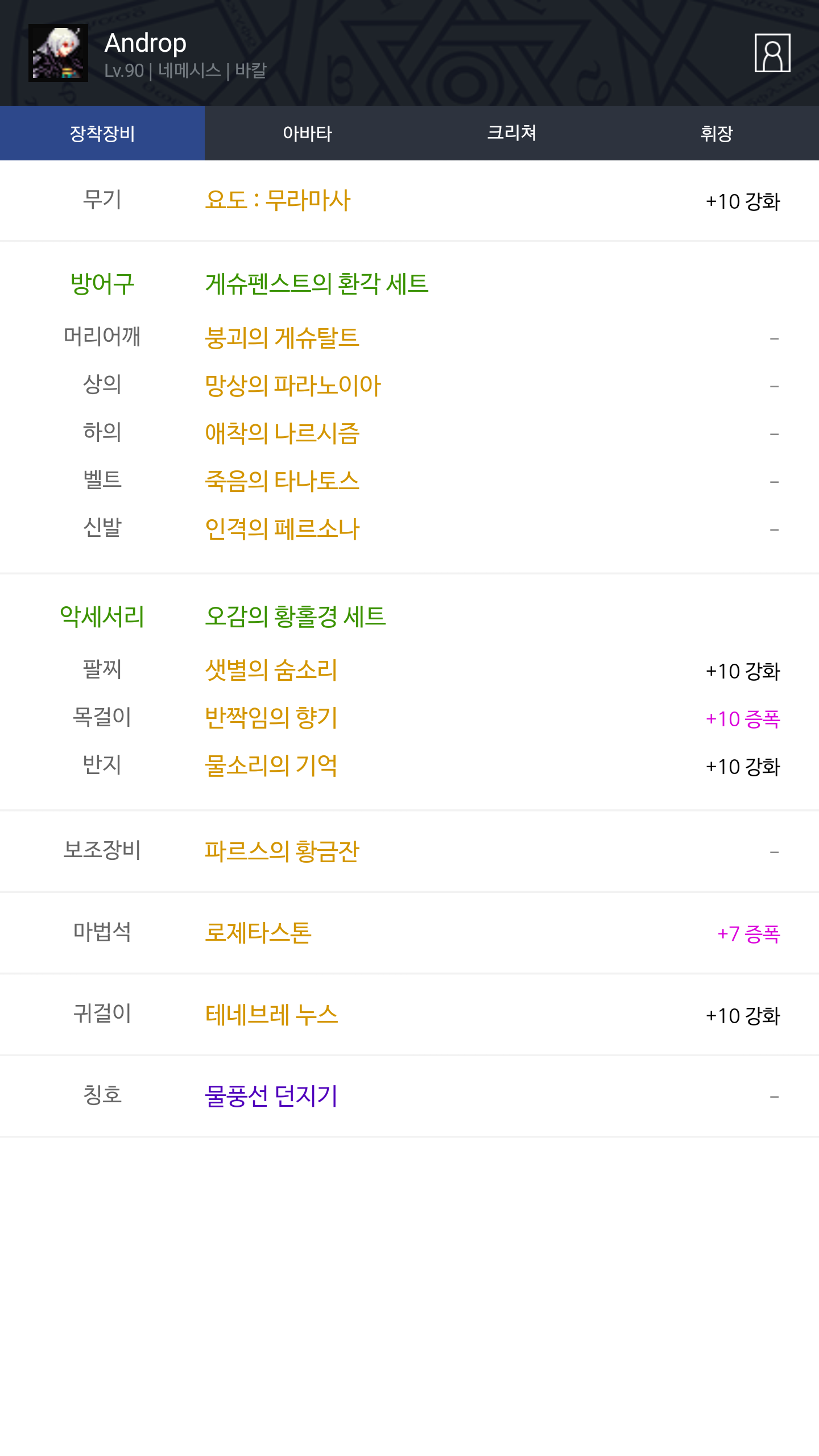View 반짝임의 향기 necklace details
This screenshot has width=819, height=1456.
click(271, 718)
